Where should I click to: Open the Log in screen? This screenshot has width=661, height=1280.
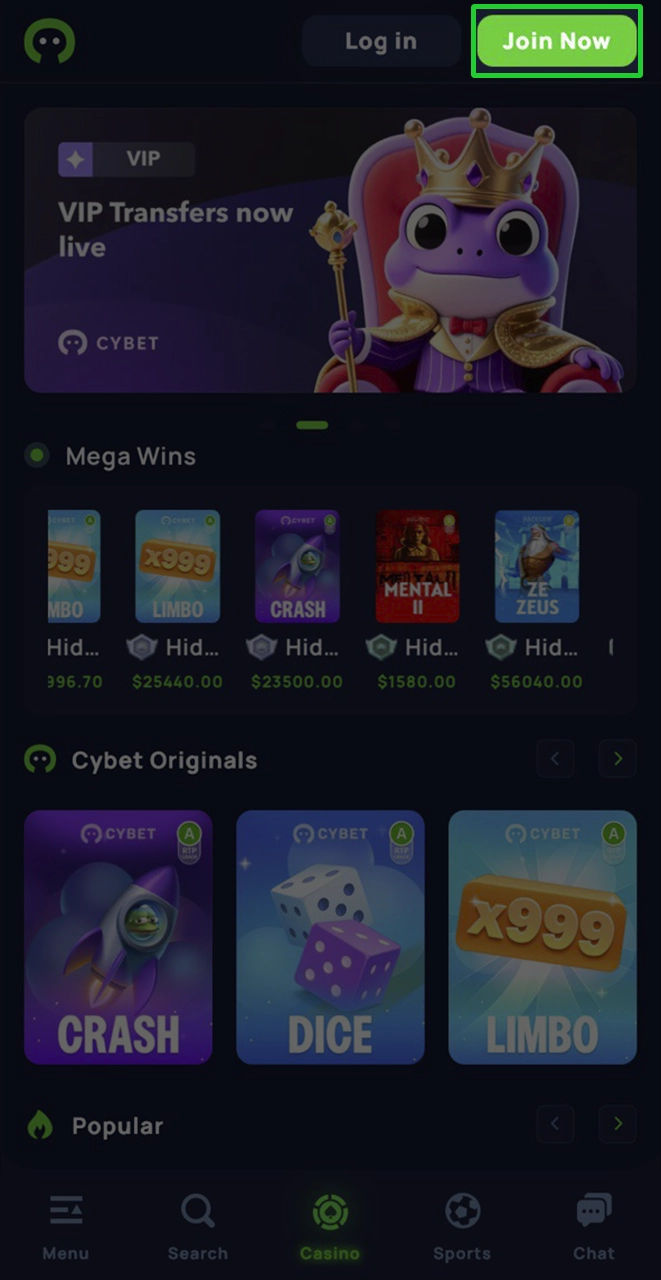380,42
